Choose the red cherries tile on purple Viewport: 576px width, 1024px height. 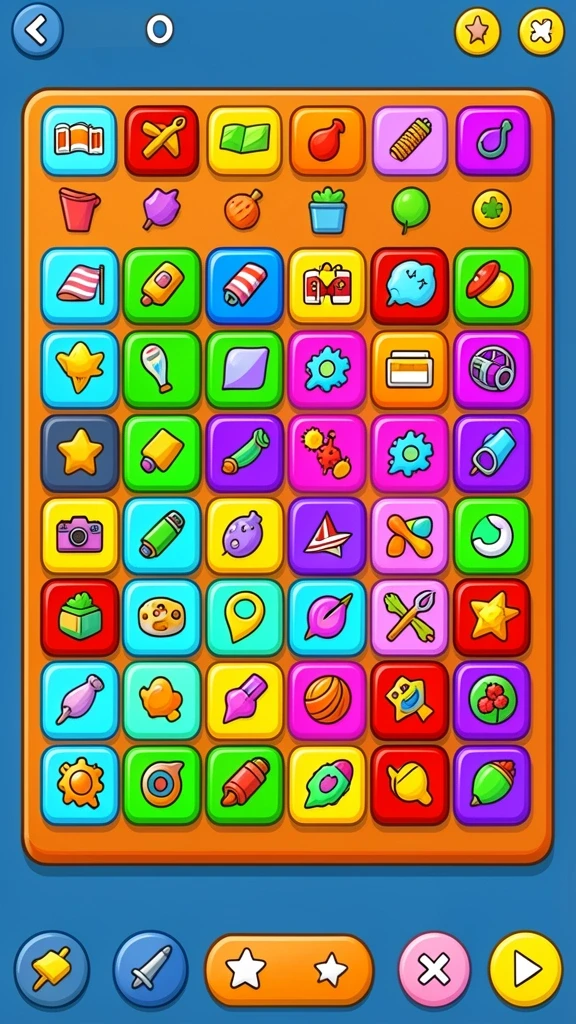(492, 700)
